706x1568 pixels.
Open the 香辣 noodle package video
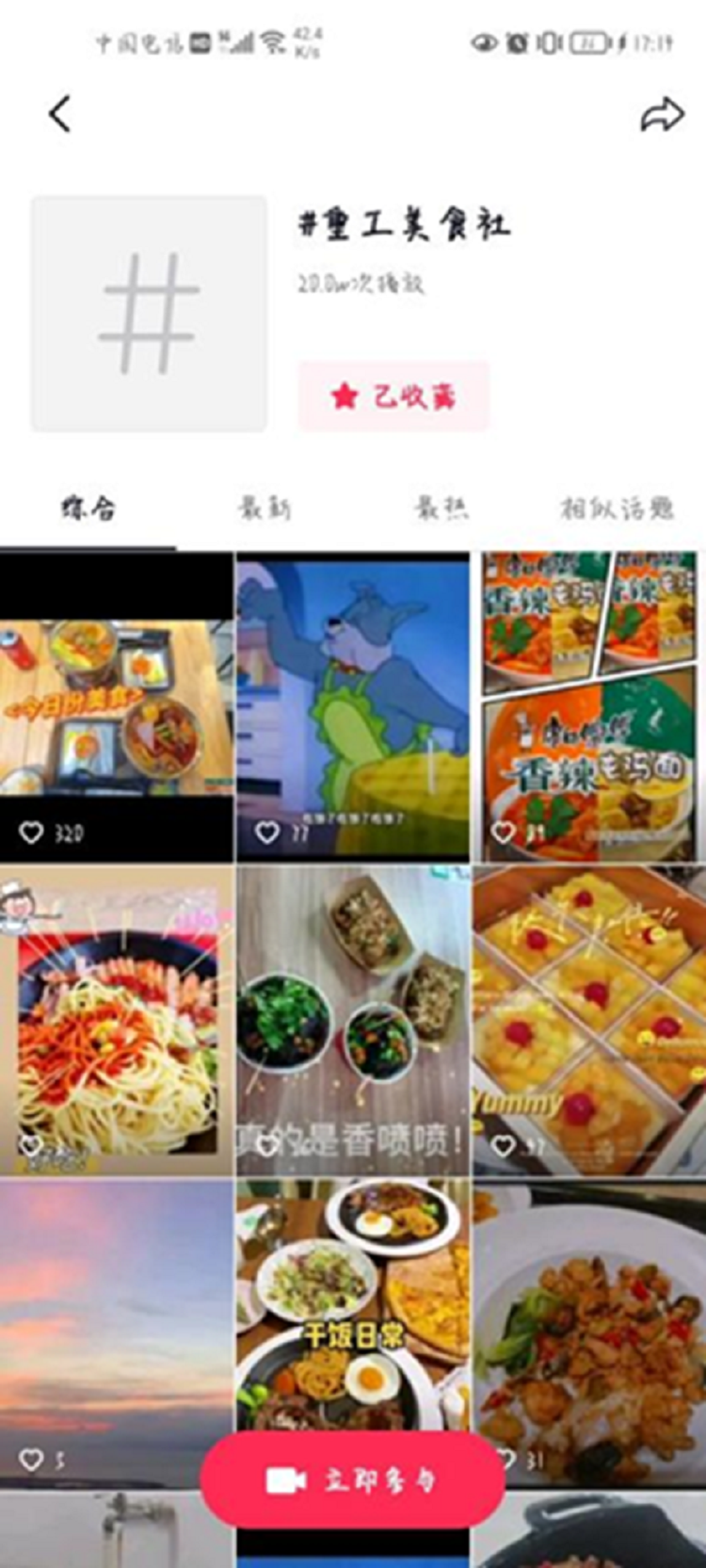tap(589, 707)
